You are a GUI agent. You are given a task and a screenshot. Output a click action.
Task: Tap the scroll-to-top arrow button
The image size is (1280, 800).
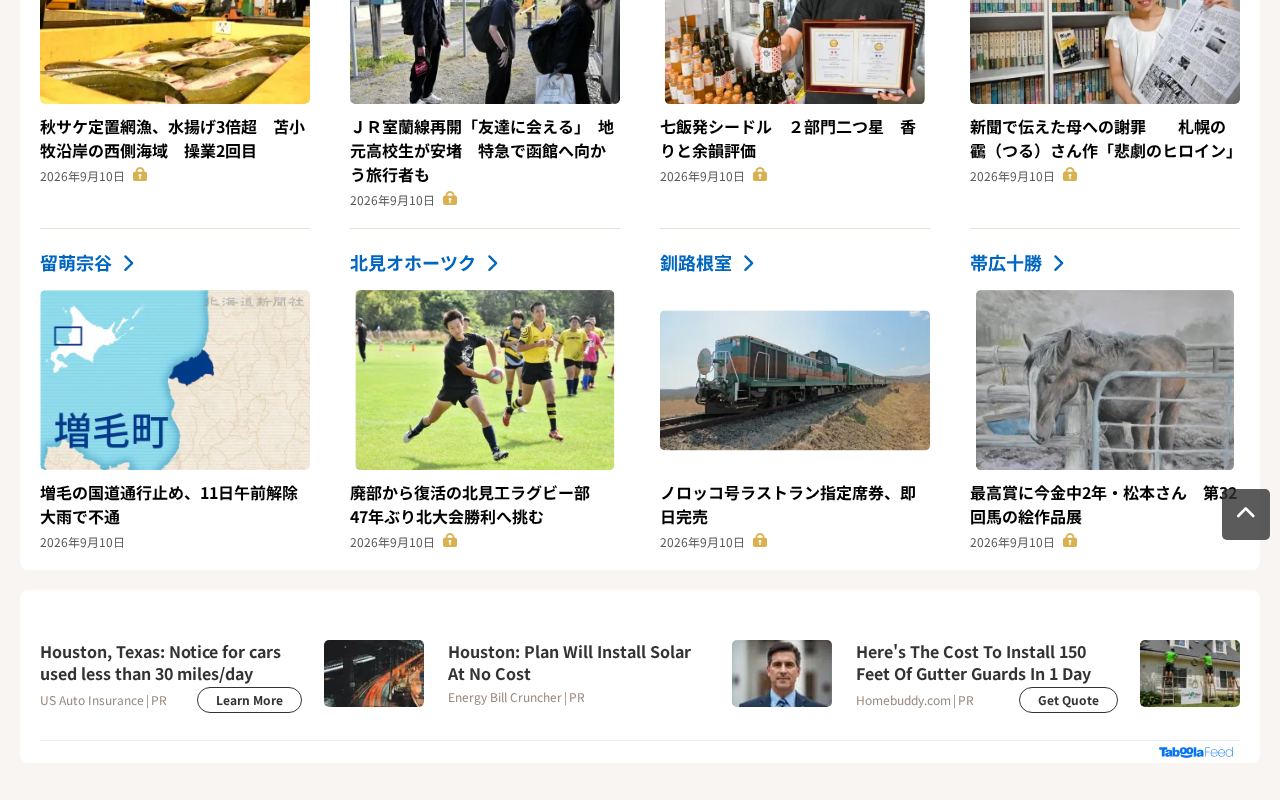point(1246,514)
